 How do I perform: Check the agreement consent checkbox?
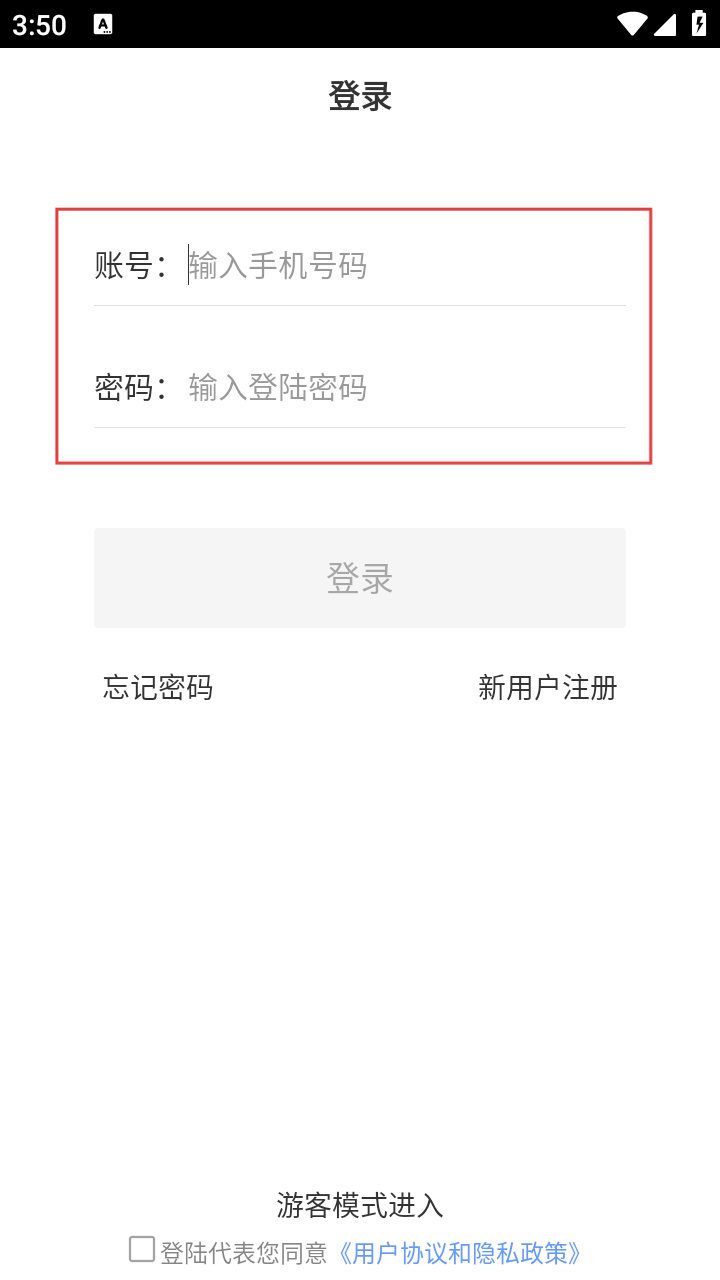(x=142, y=1249)
